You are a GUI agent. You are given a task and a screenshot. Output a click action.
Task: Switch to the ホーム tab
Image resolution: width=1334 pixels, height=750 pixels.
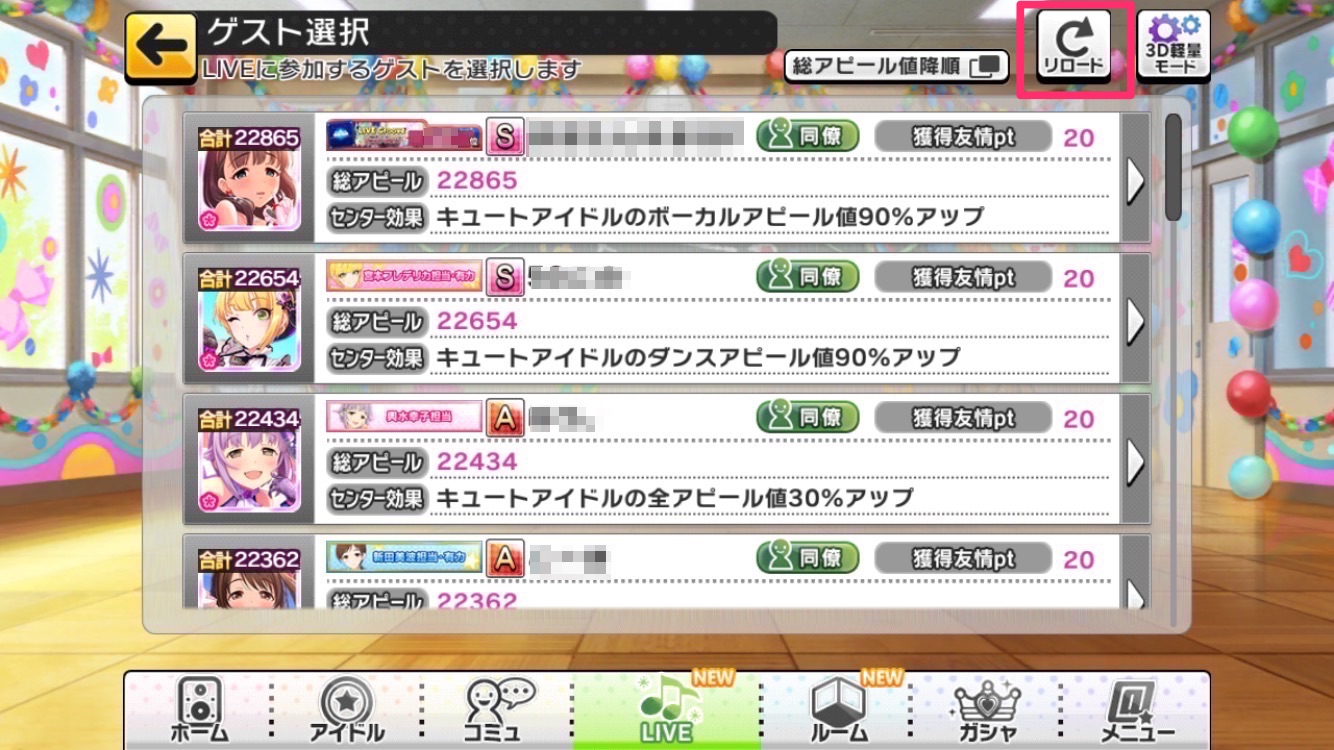pos(199,711)
